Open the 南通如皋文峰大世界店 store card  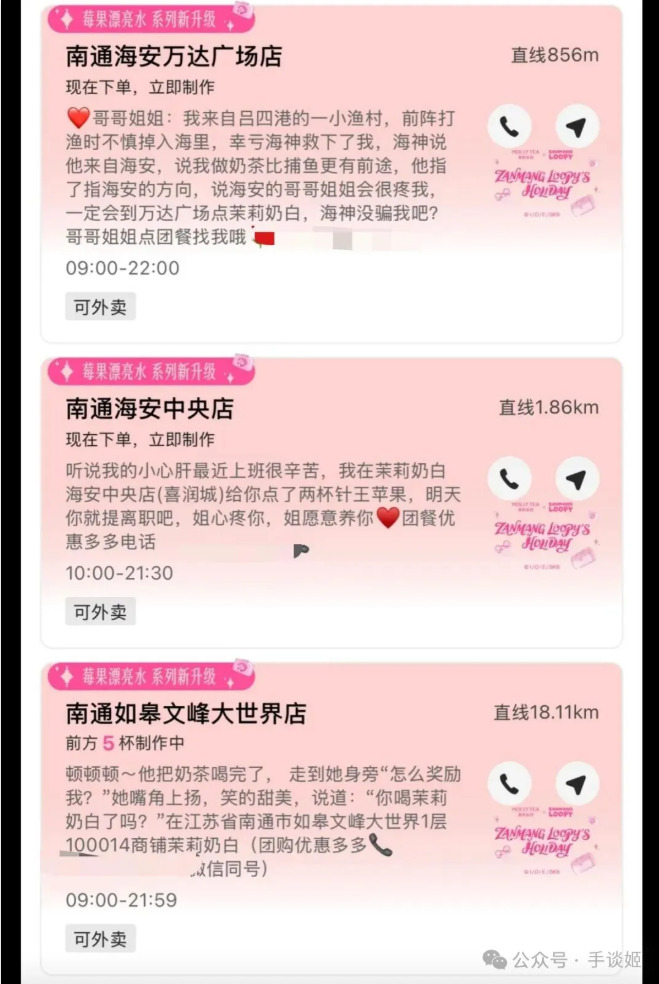186,713
